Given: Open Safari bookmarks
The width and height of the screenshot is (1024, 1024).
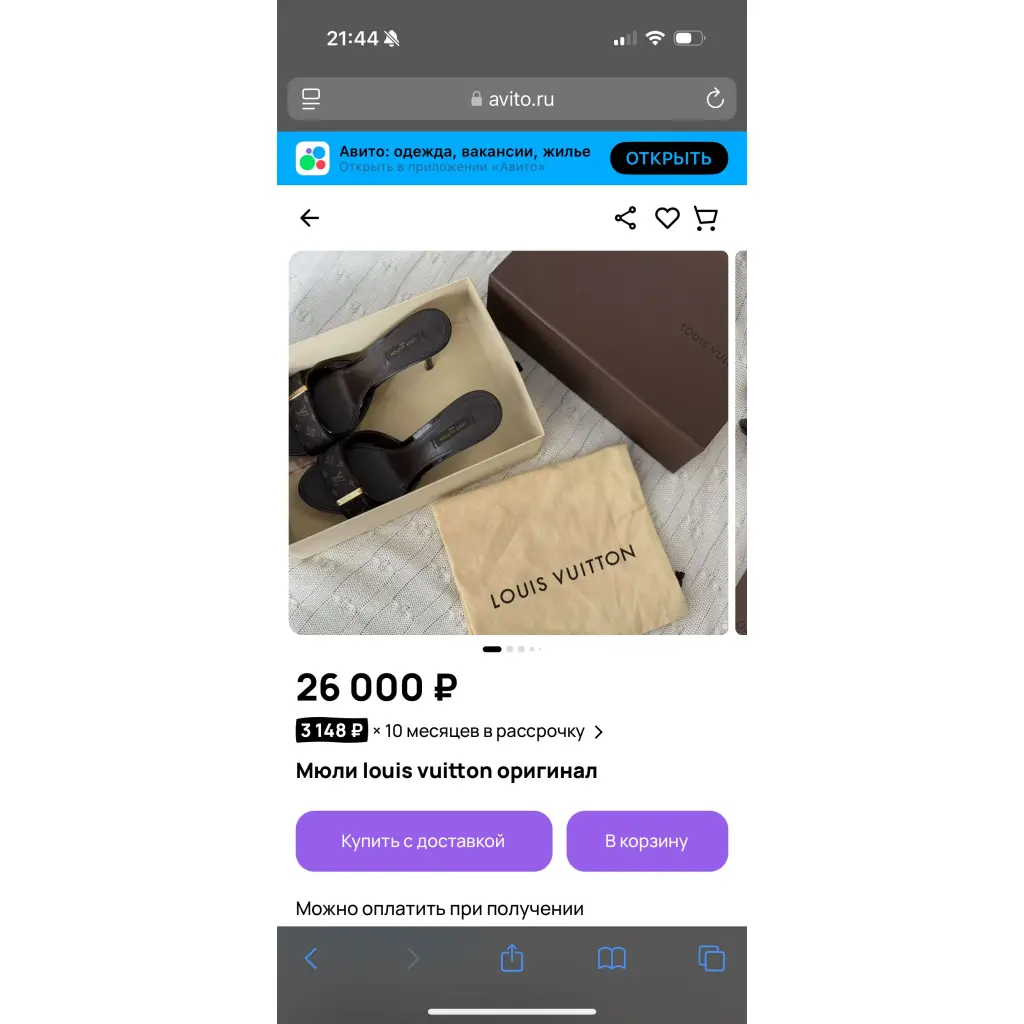Looking at the screenshot, I should tap(612, 958).
